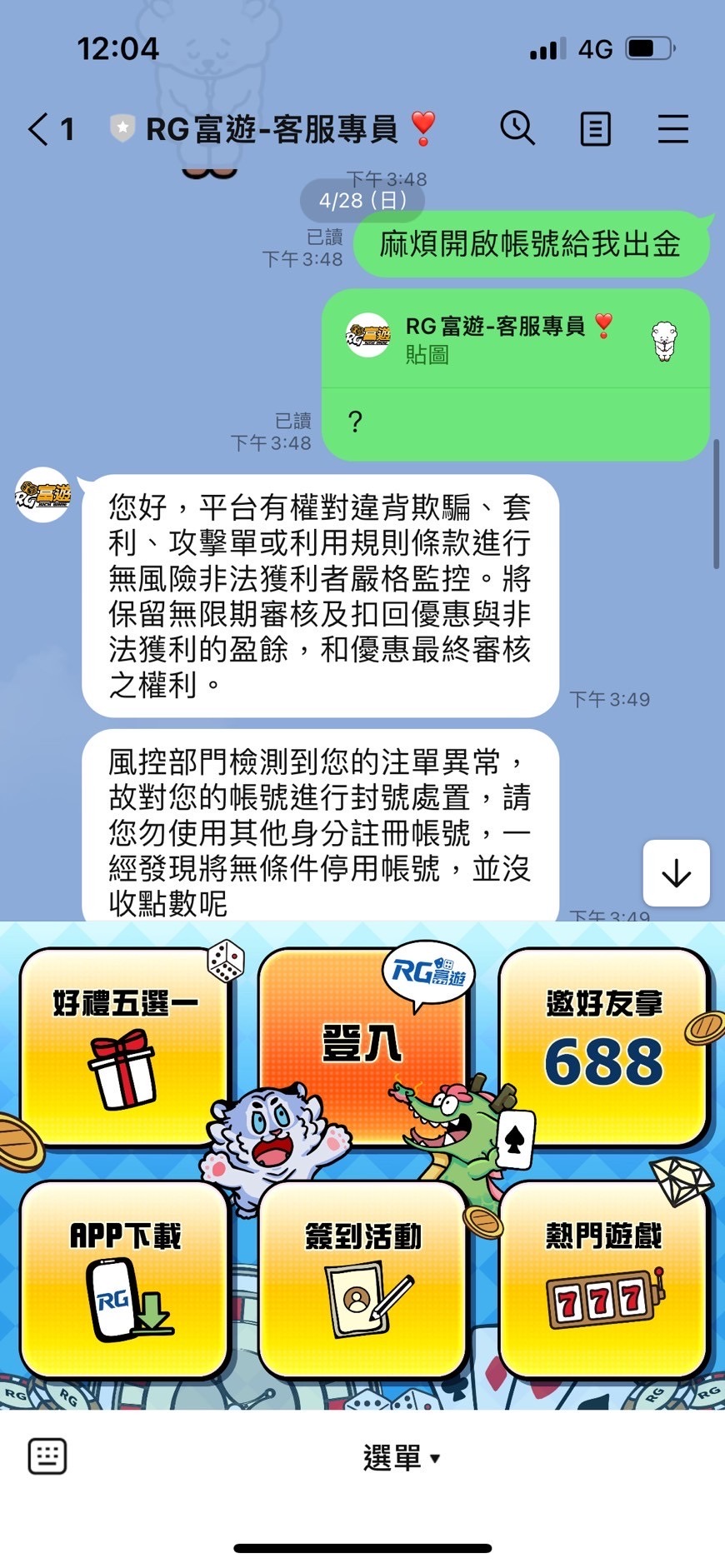725x1568 pixels.
Task: Search within this chat
Action: tap(517, 129)
